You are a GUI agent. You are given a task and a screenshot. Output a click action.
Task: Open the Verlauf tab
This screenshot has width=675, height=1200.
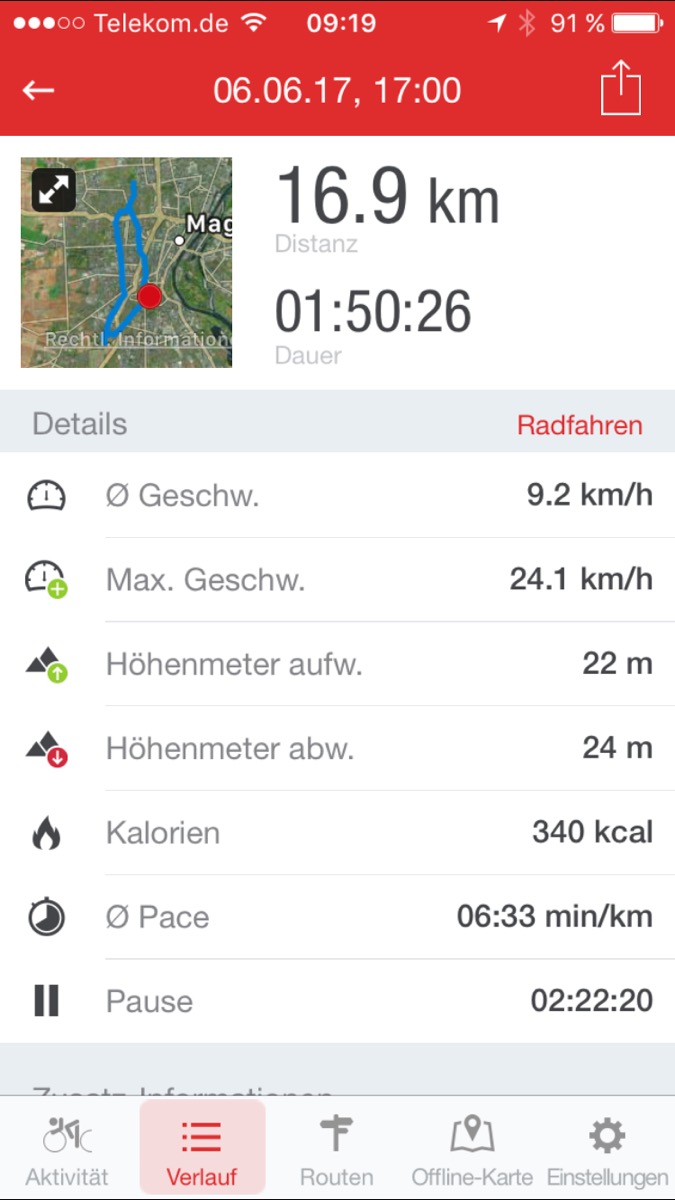click(x=202, y=1146)
